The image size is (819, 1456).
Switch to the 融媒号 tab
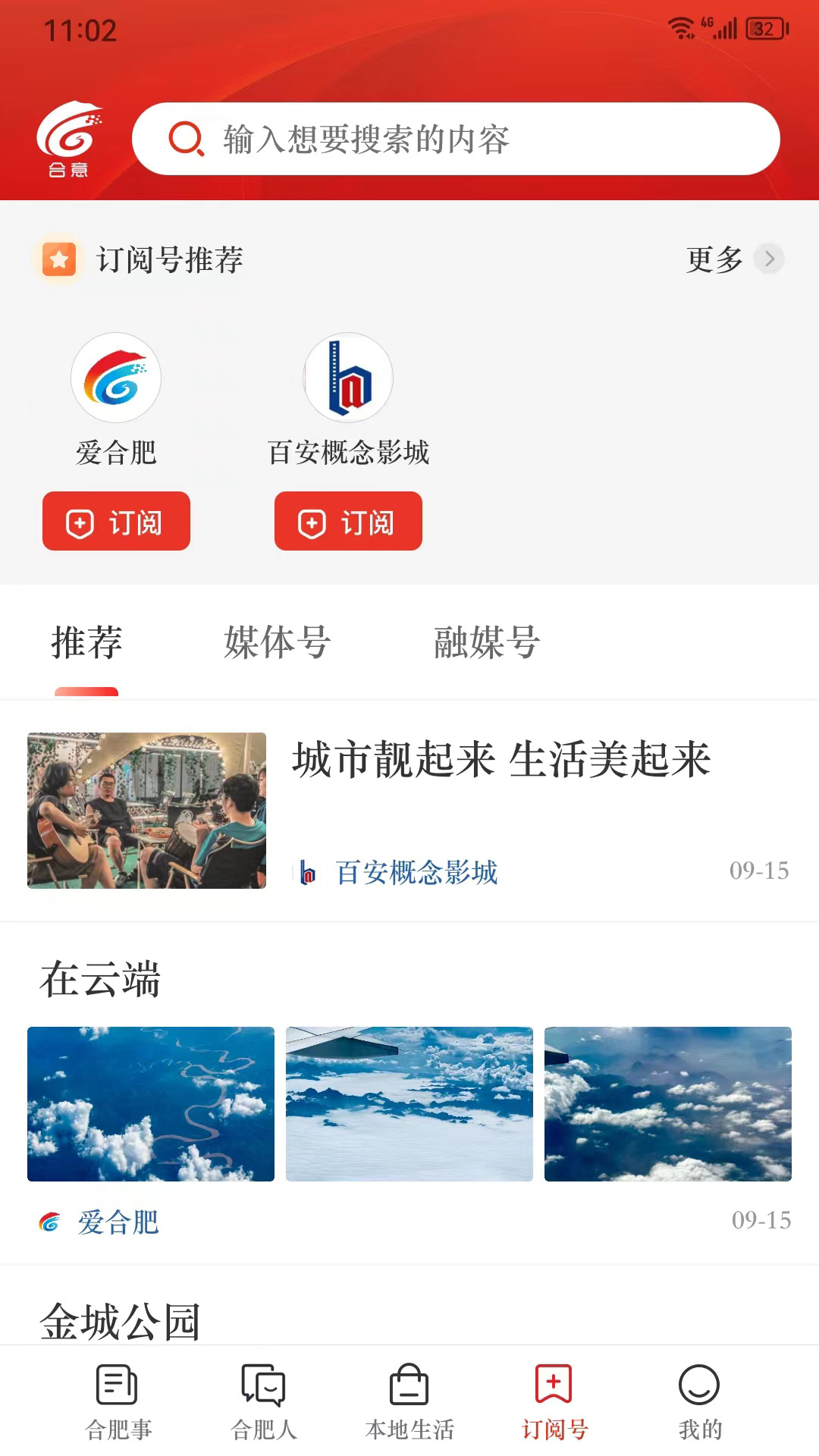click(486, 643)
